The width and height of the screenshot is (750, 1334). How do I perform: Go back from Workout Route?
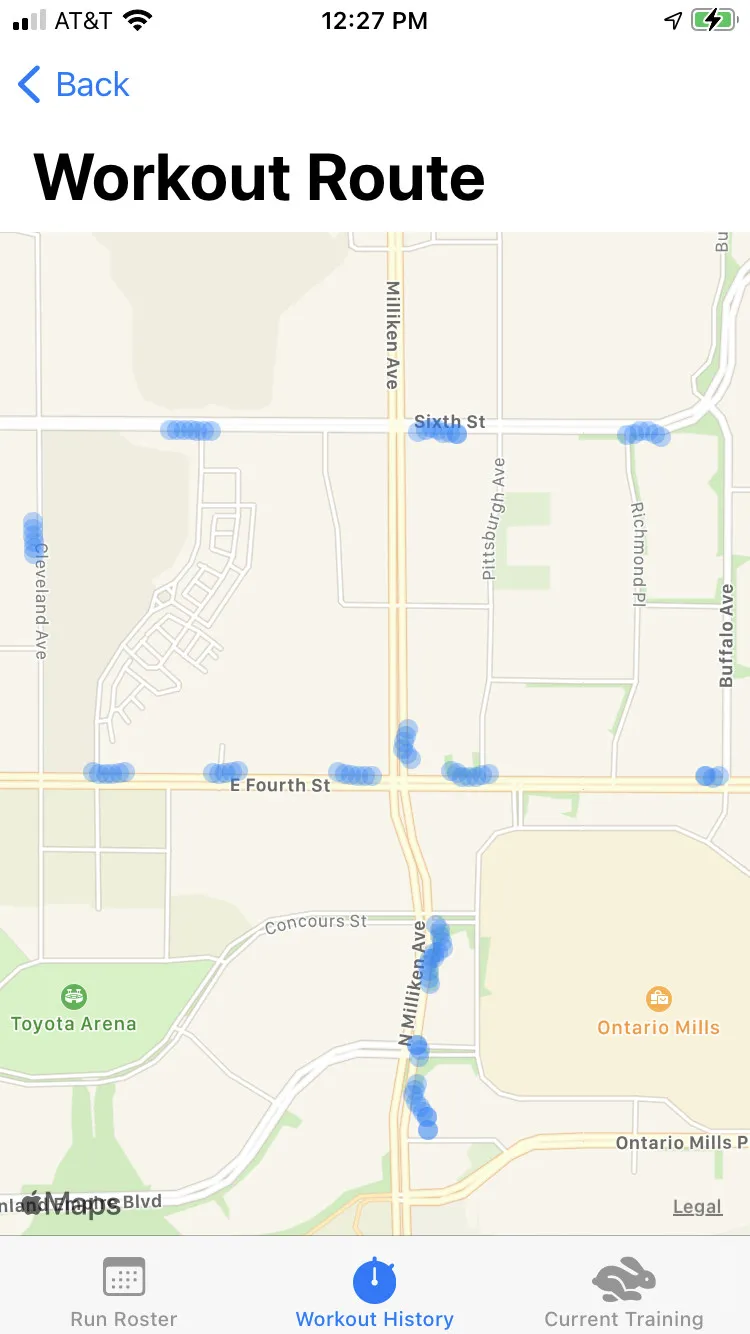75,85
